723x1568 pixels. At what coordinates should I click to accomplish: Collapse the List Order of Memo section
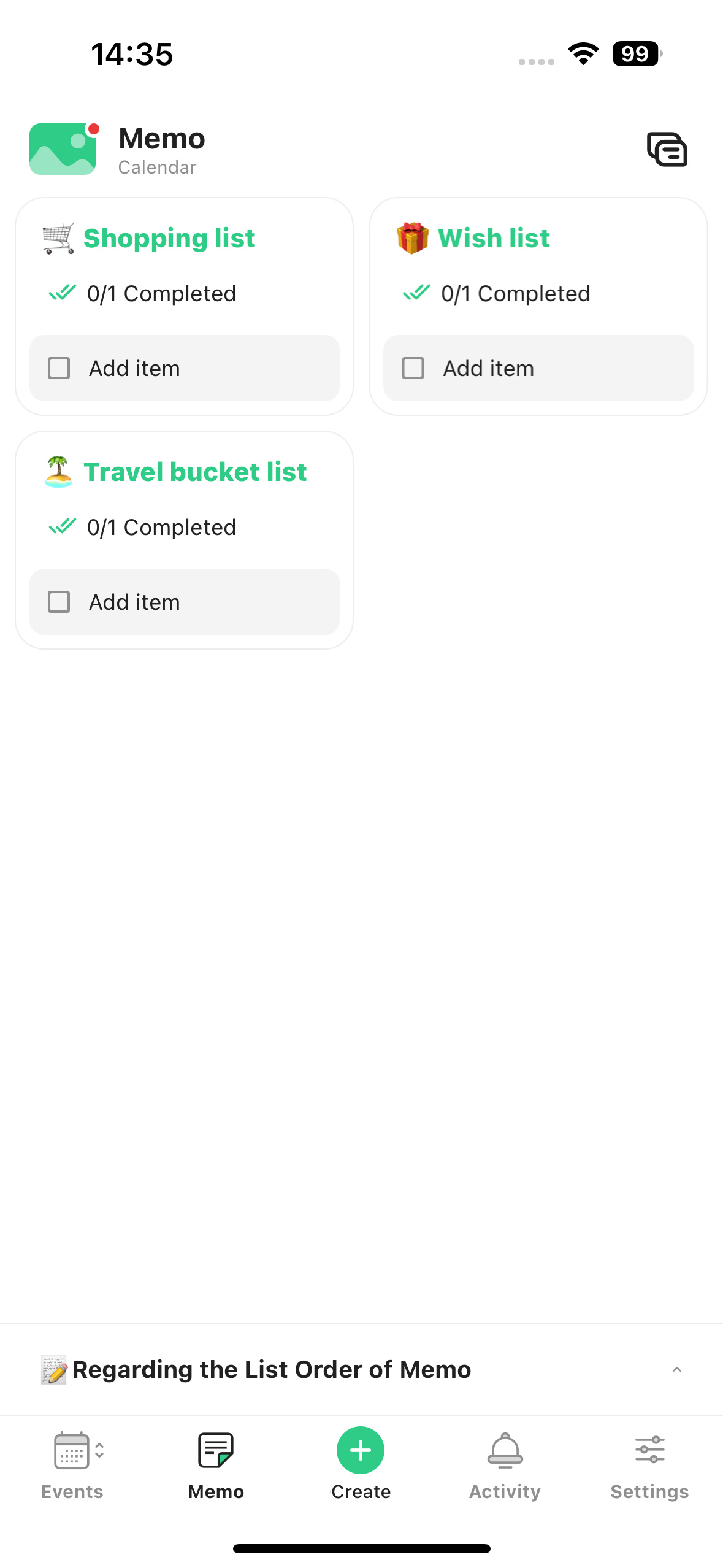(x=677, y=1369)
